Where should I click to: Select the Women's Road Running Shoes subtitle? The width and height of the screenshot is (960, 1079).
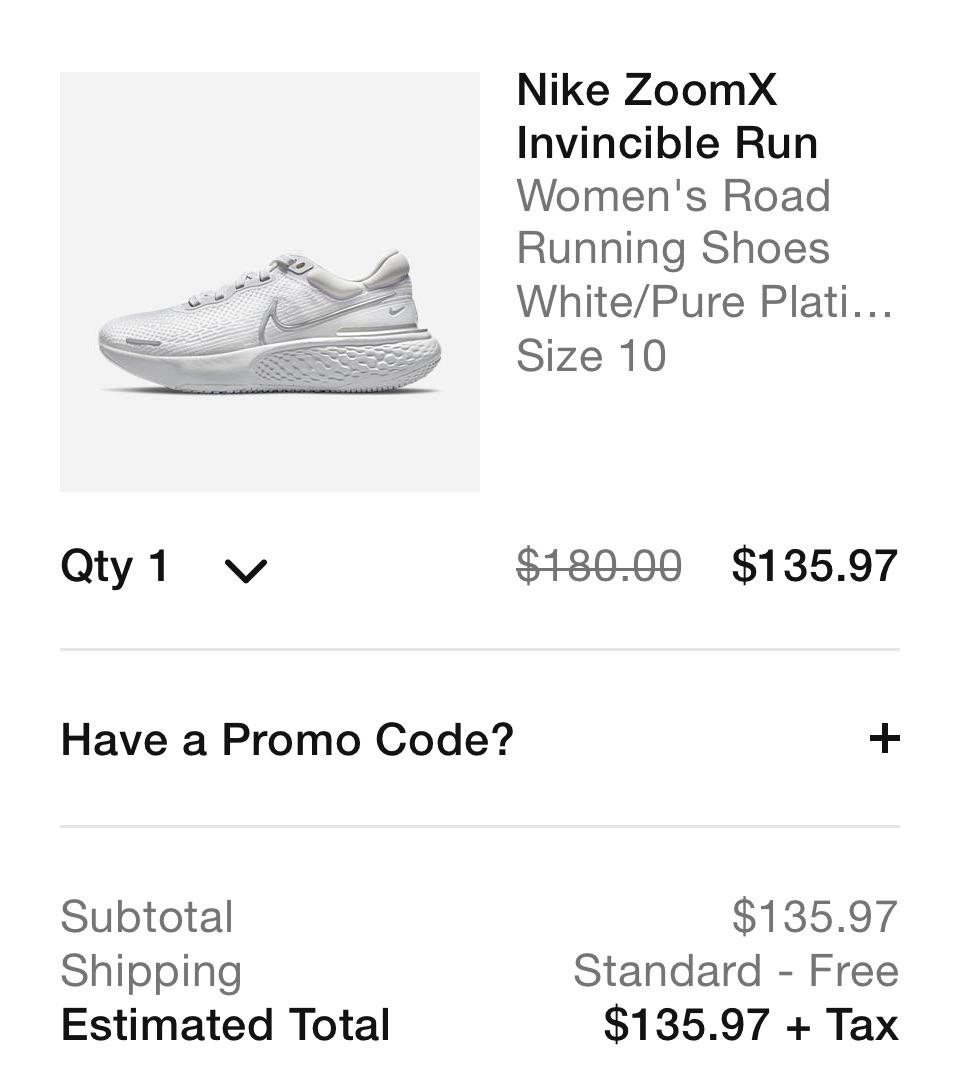673,222
